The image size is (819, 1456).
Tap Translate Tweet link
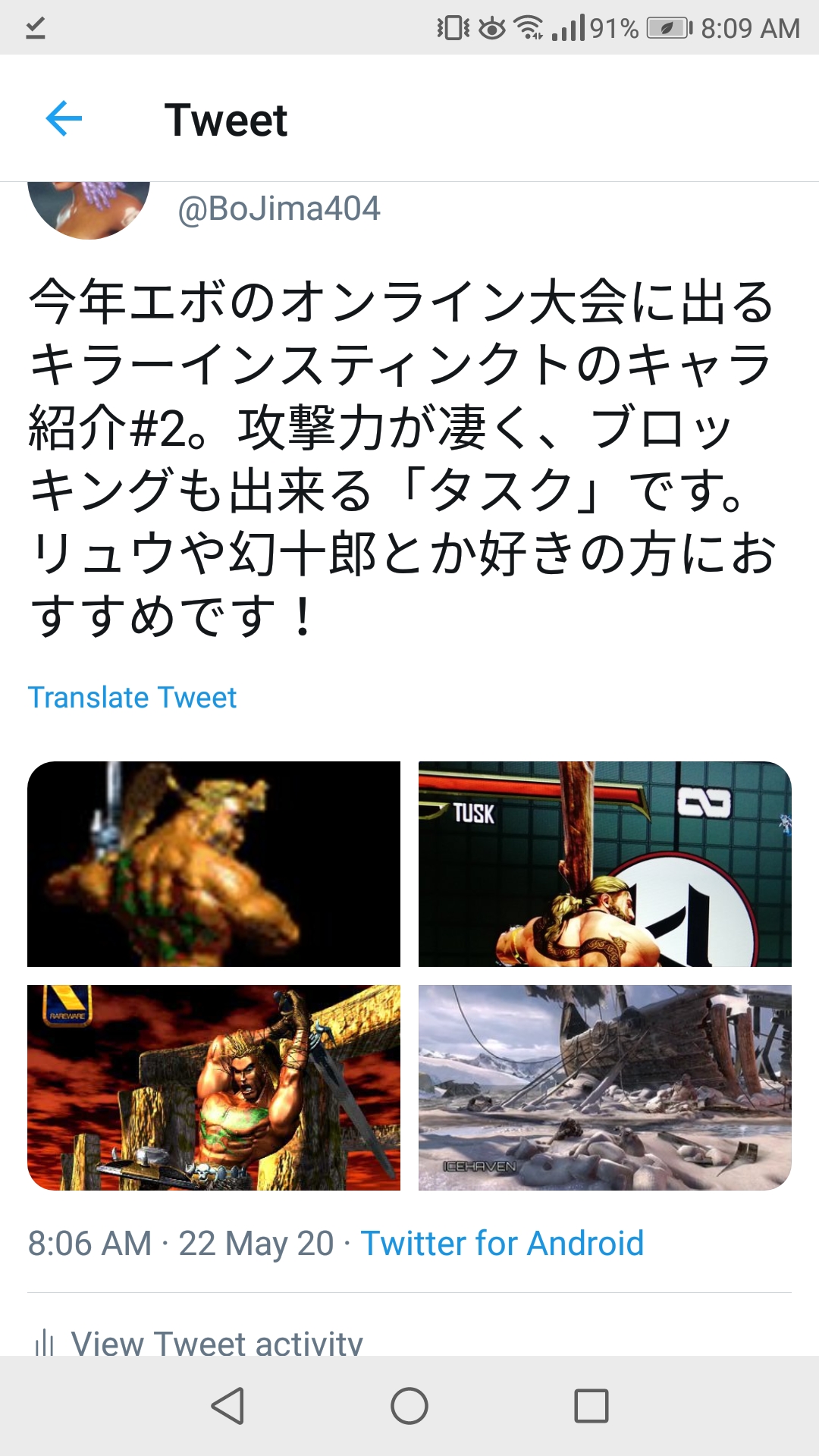click(133, 697)
